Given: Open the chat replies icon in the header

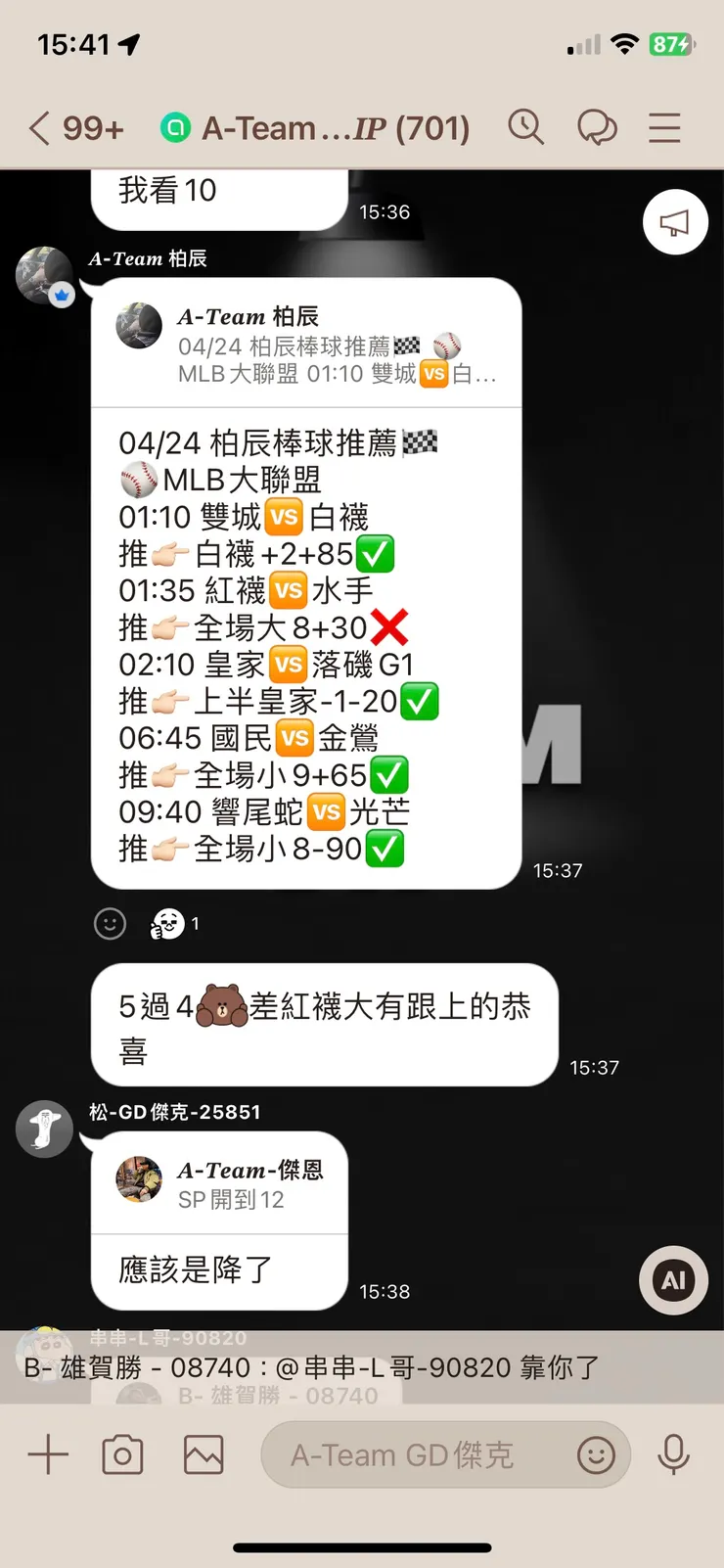Looking at the screenshot, I should click(598, 127).
